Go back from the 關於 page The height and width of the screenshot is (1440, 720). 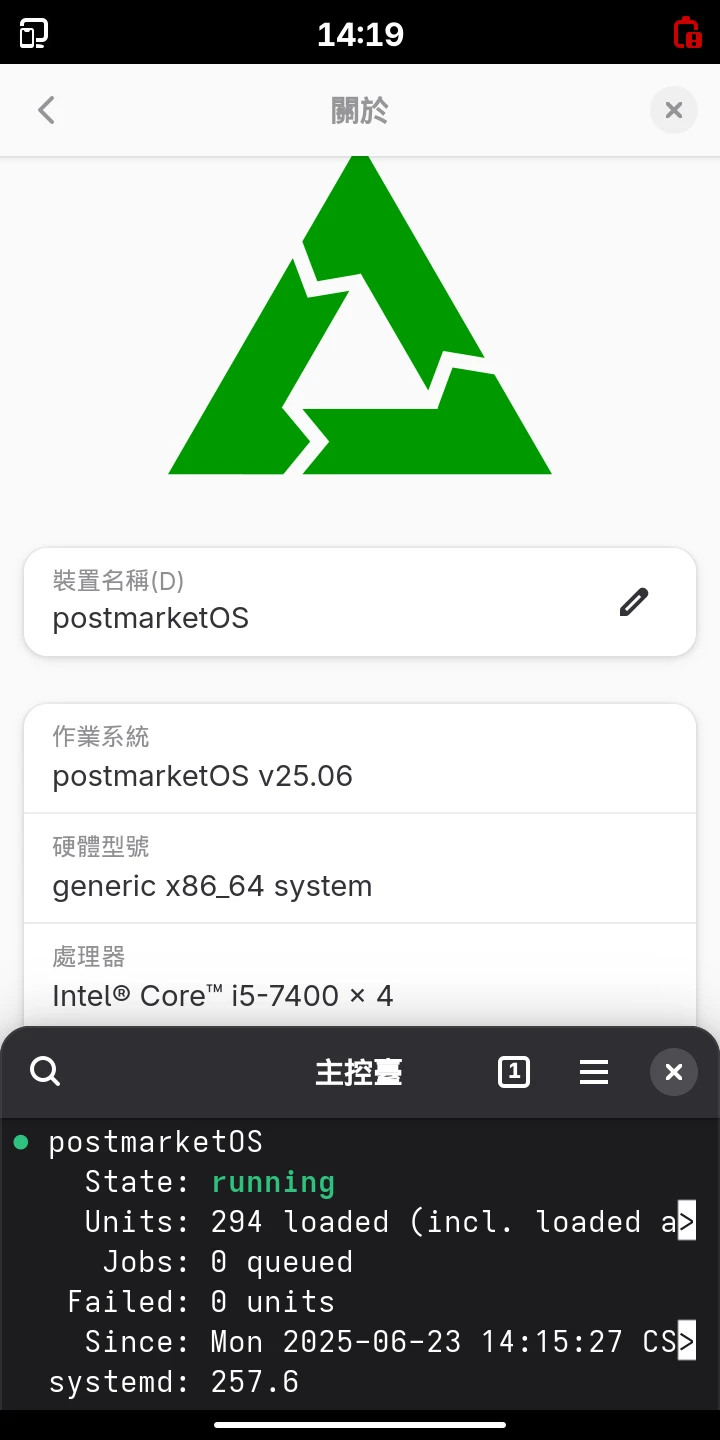click(x=46, y=110)
